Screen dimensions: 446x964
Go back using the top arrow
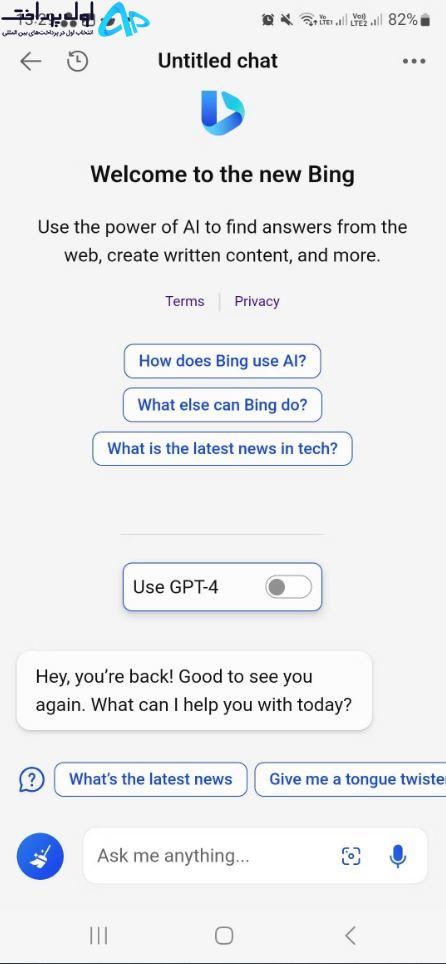[30, 61]
